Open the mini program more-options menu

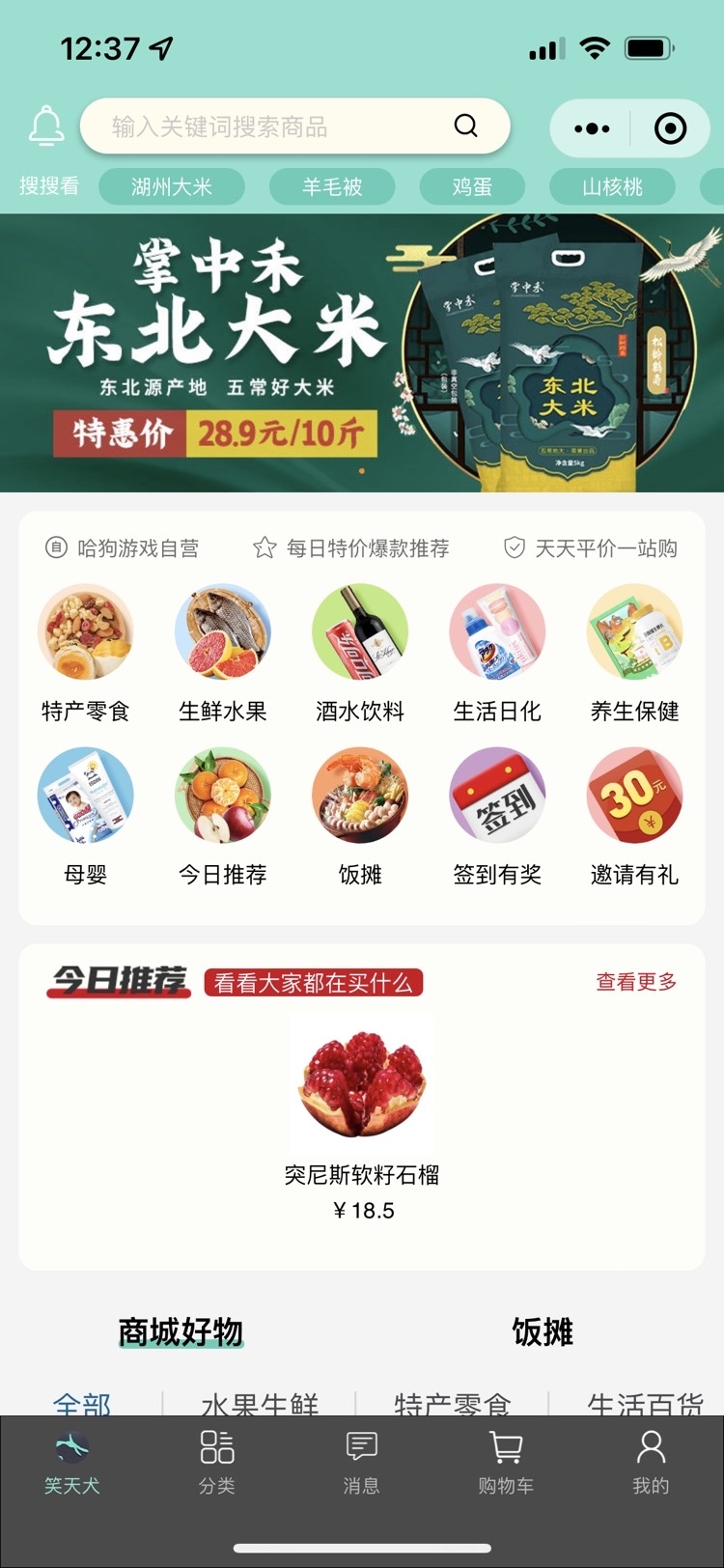pyautogui.click(x=592, y=128)
